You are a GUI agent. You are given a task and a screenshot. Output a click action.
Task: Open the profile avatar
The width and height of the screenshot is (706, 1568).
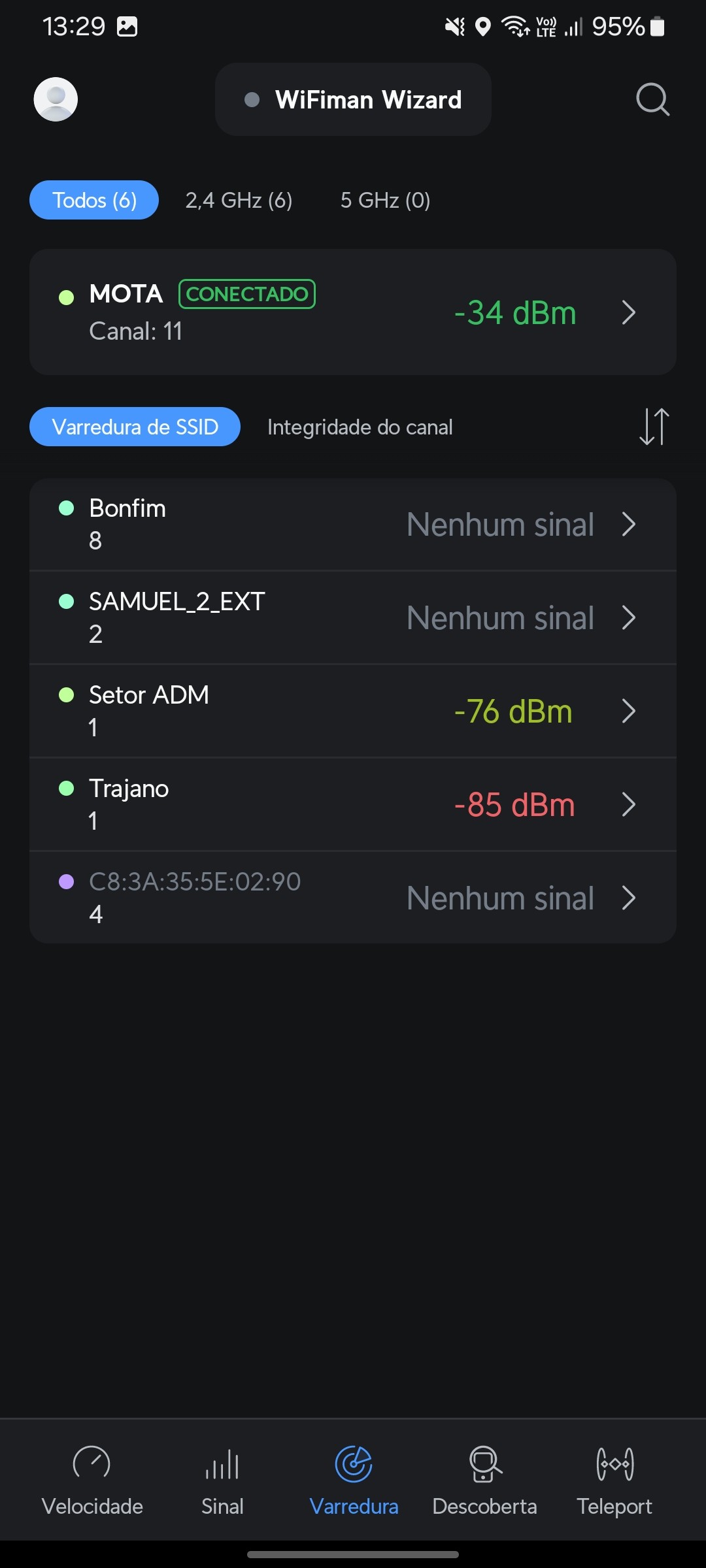[56, 99]
